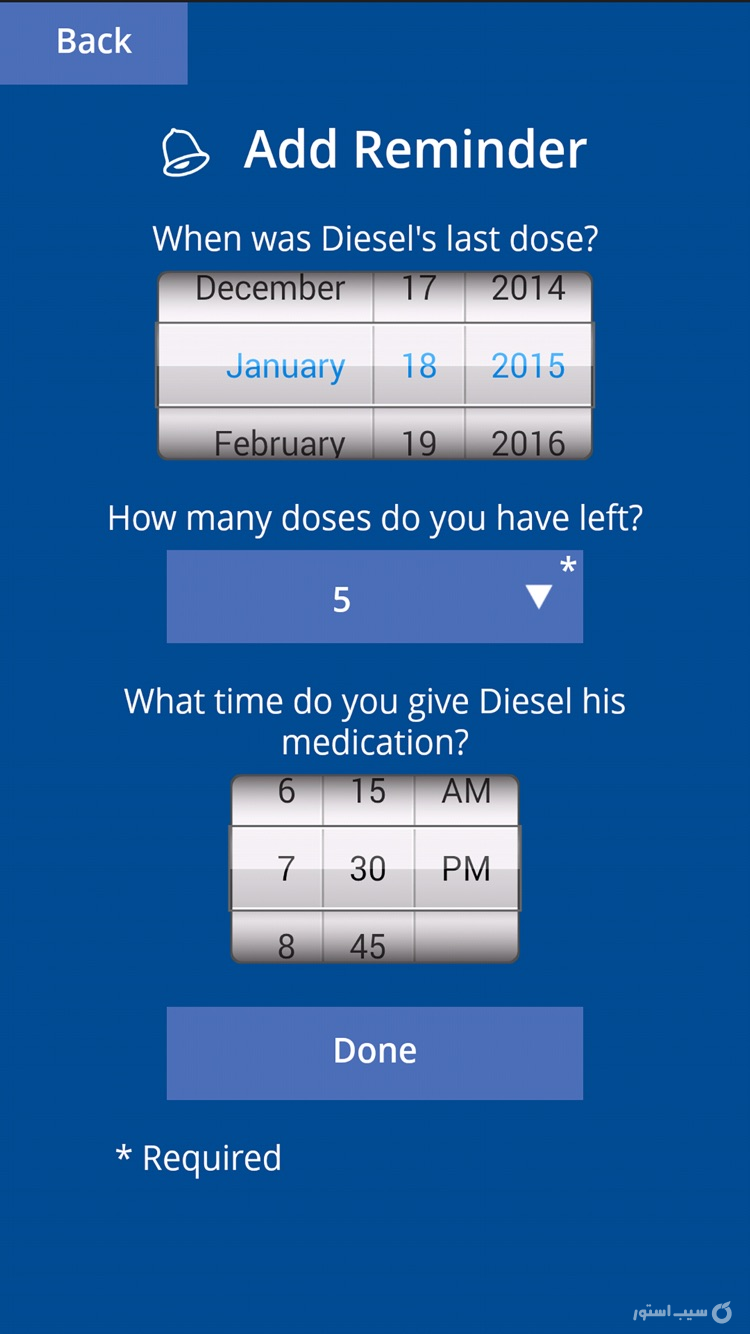Image resolution: width=750 pixels, height=1334 pixels.
Task: Choose 17 in the day column
Action: (418, 288)
